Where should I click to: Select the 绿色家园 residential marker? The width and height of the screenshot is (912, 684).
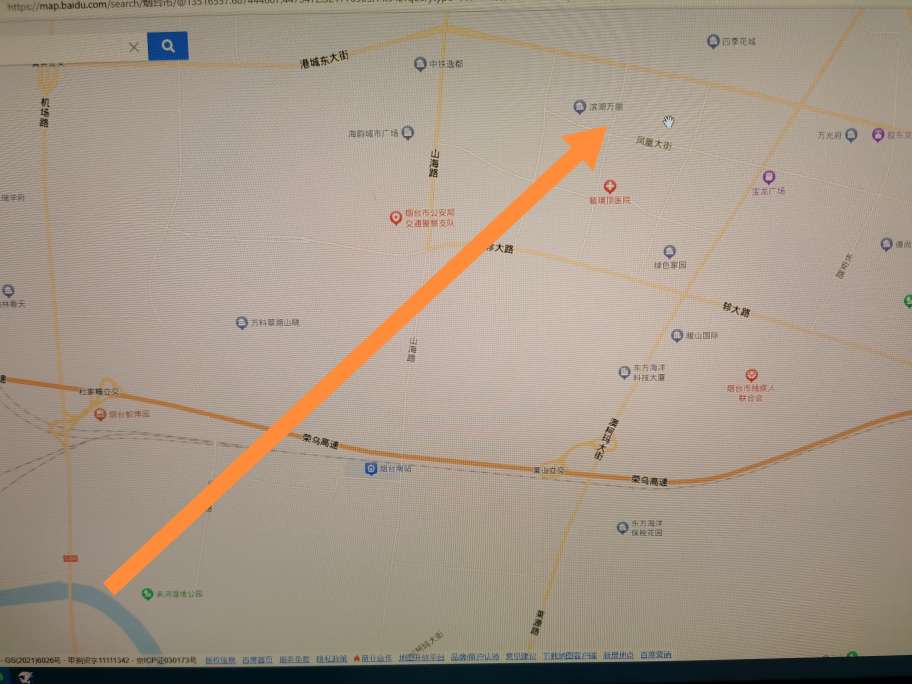pos(669,252)
